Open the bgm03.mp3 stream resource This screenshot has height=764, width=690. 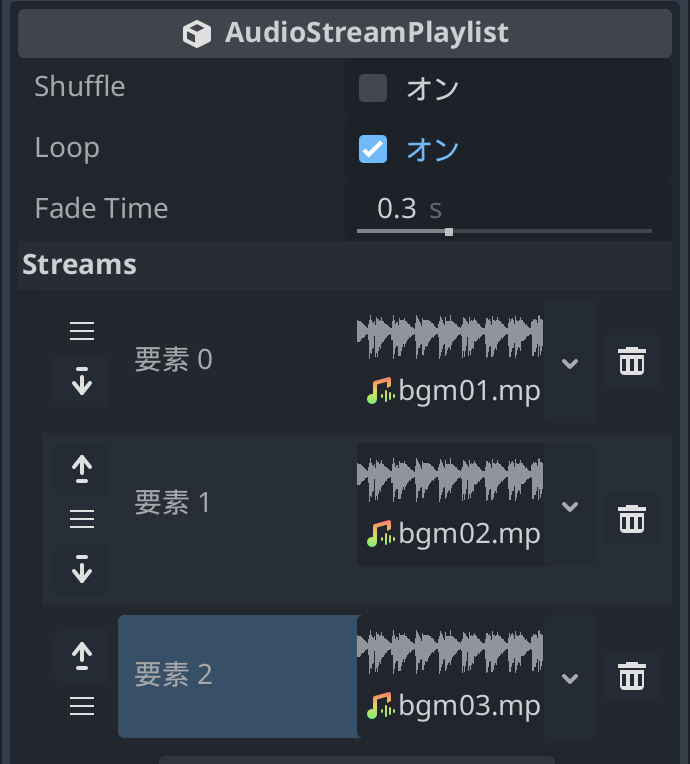[450, 675]
